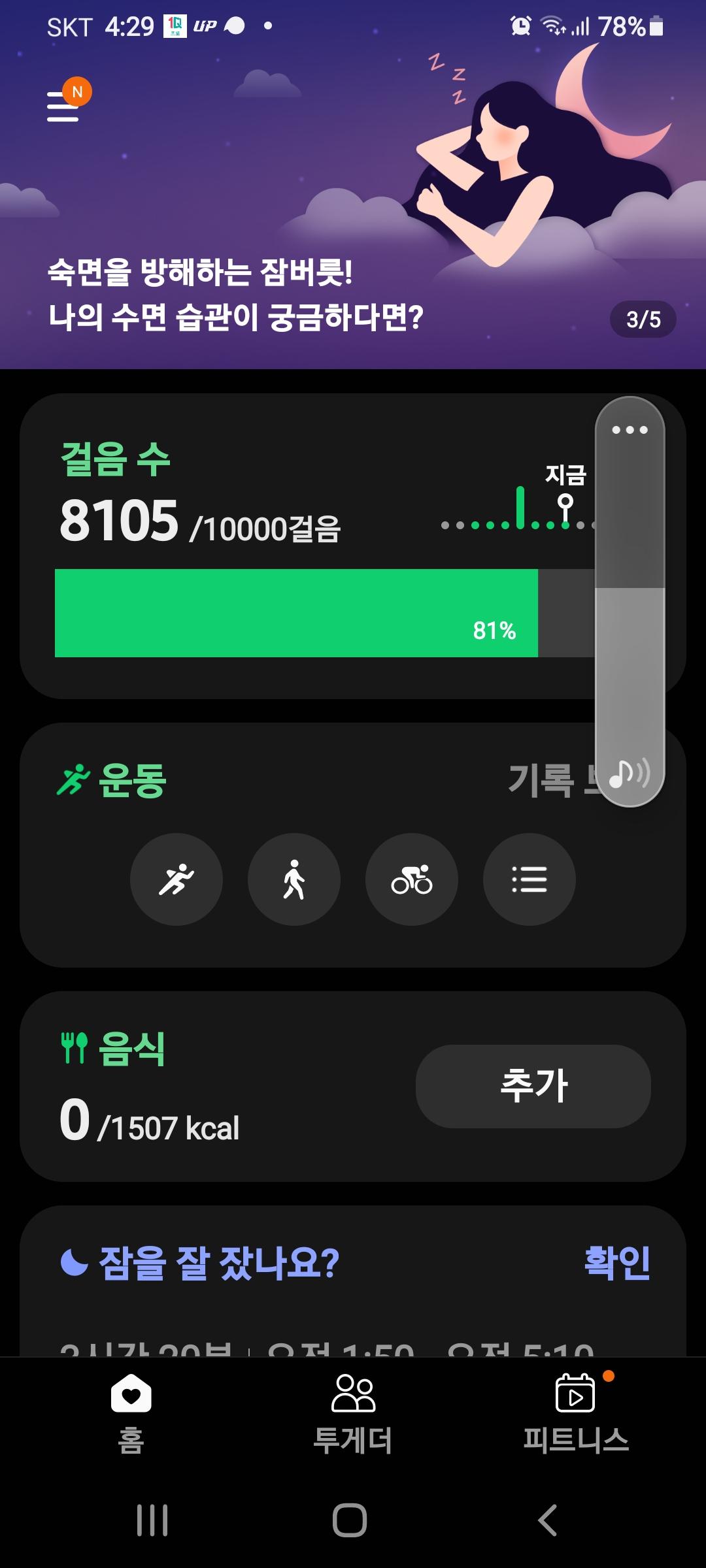This screenshot has width=706, height=1568.
Task: Start a cycling workout
Action: point(412,879)
